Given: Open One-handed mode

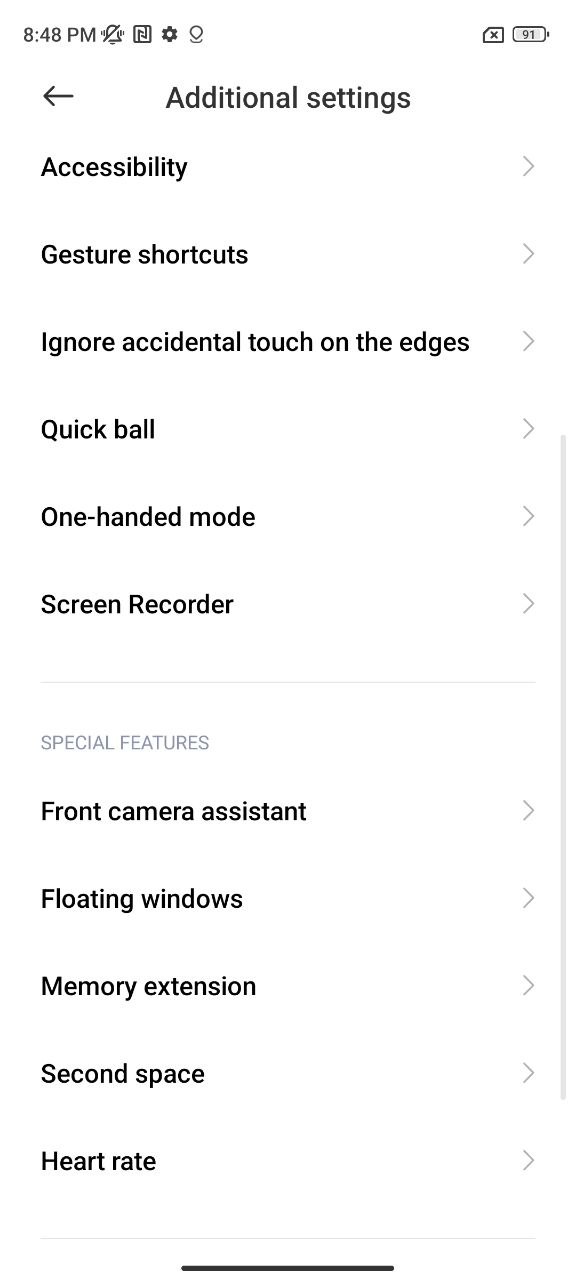Looking at the screenshot, I should coord(288,517).
